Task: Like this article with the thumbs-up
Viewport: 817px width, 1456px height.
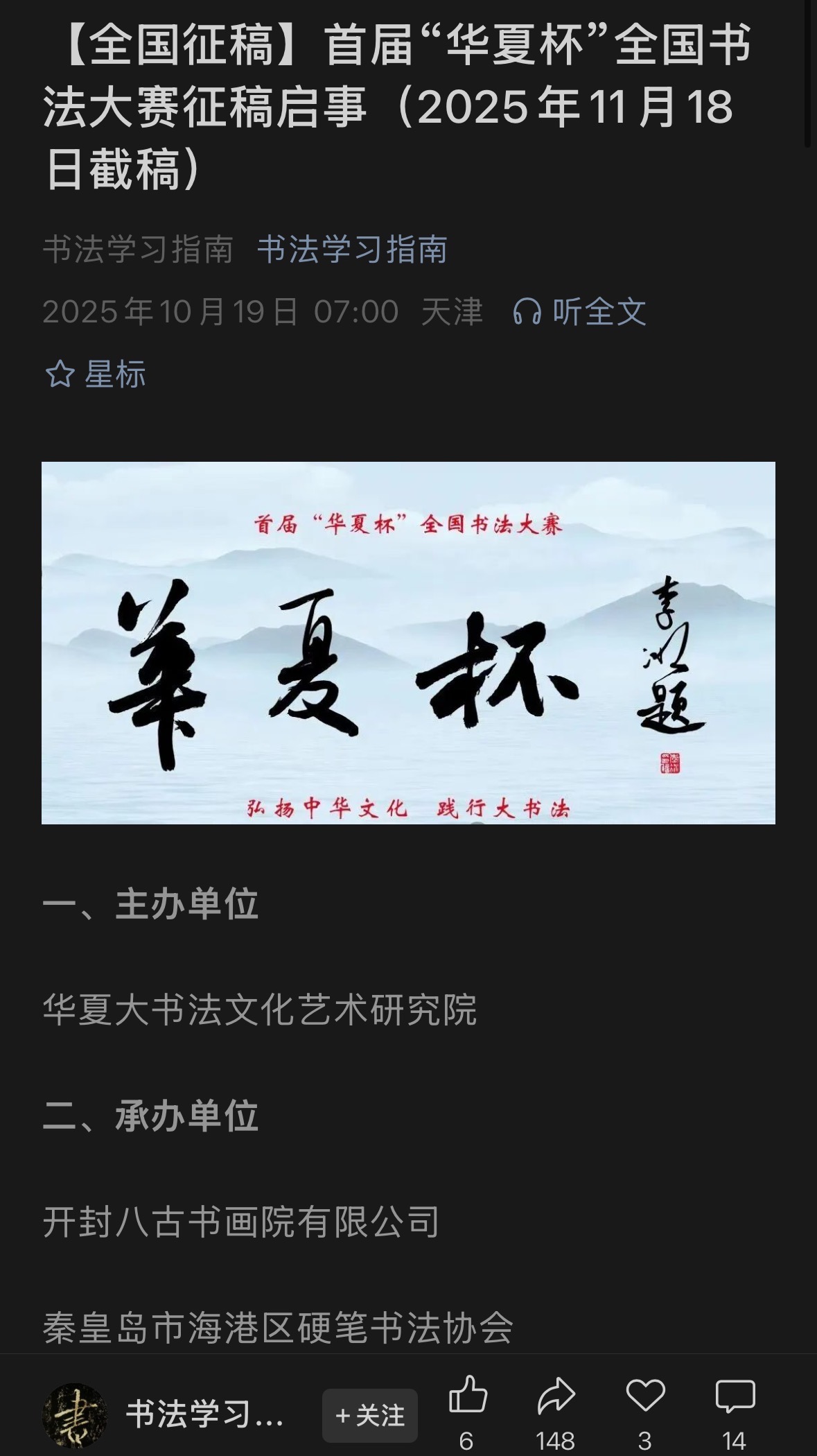Action: click(x=468, y=1396)
